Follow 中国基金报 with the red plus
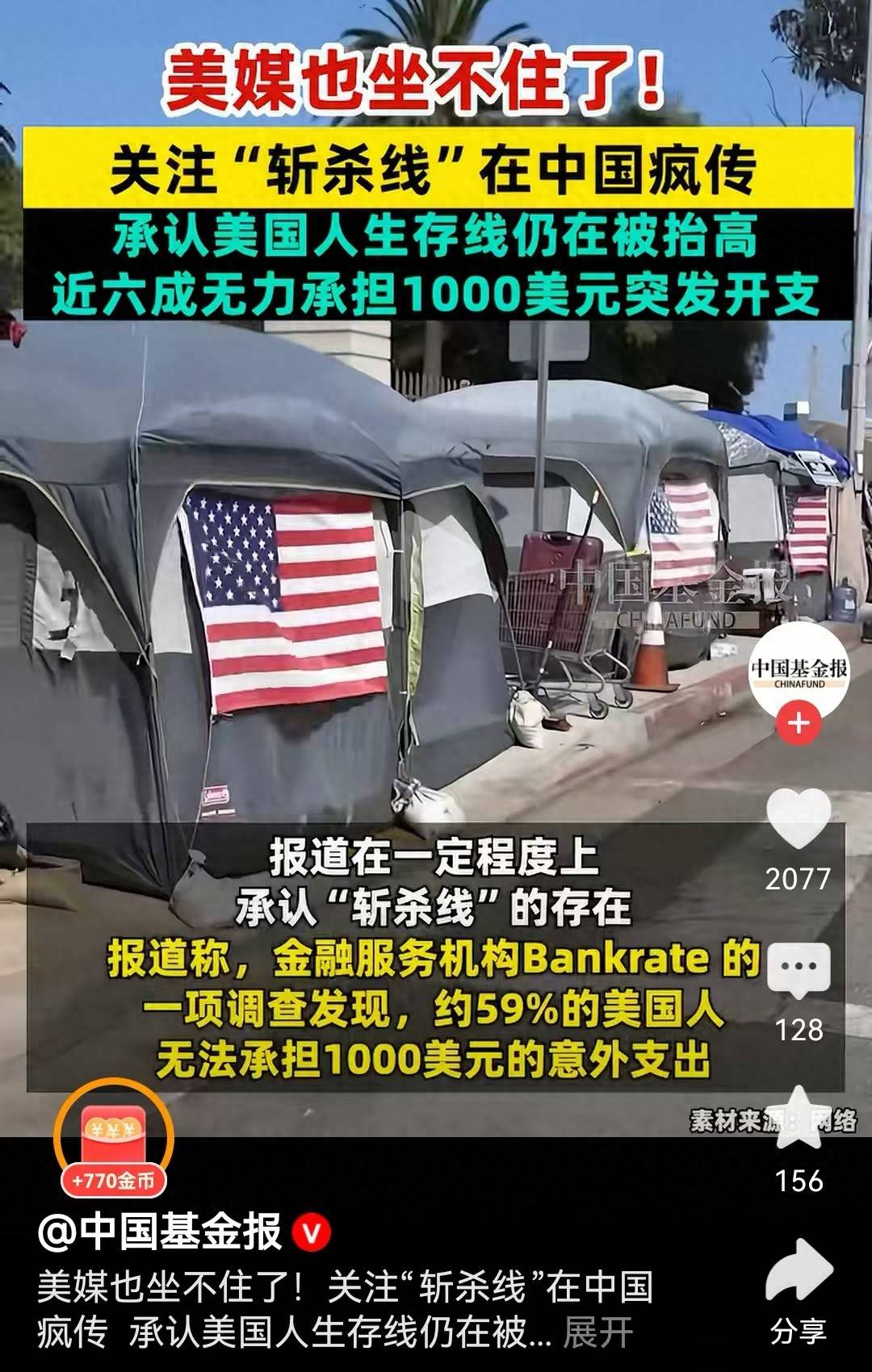 click(x=799, y=722)
